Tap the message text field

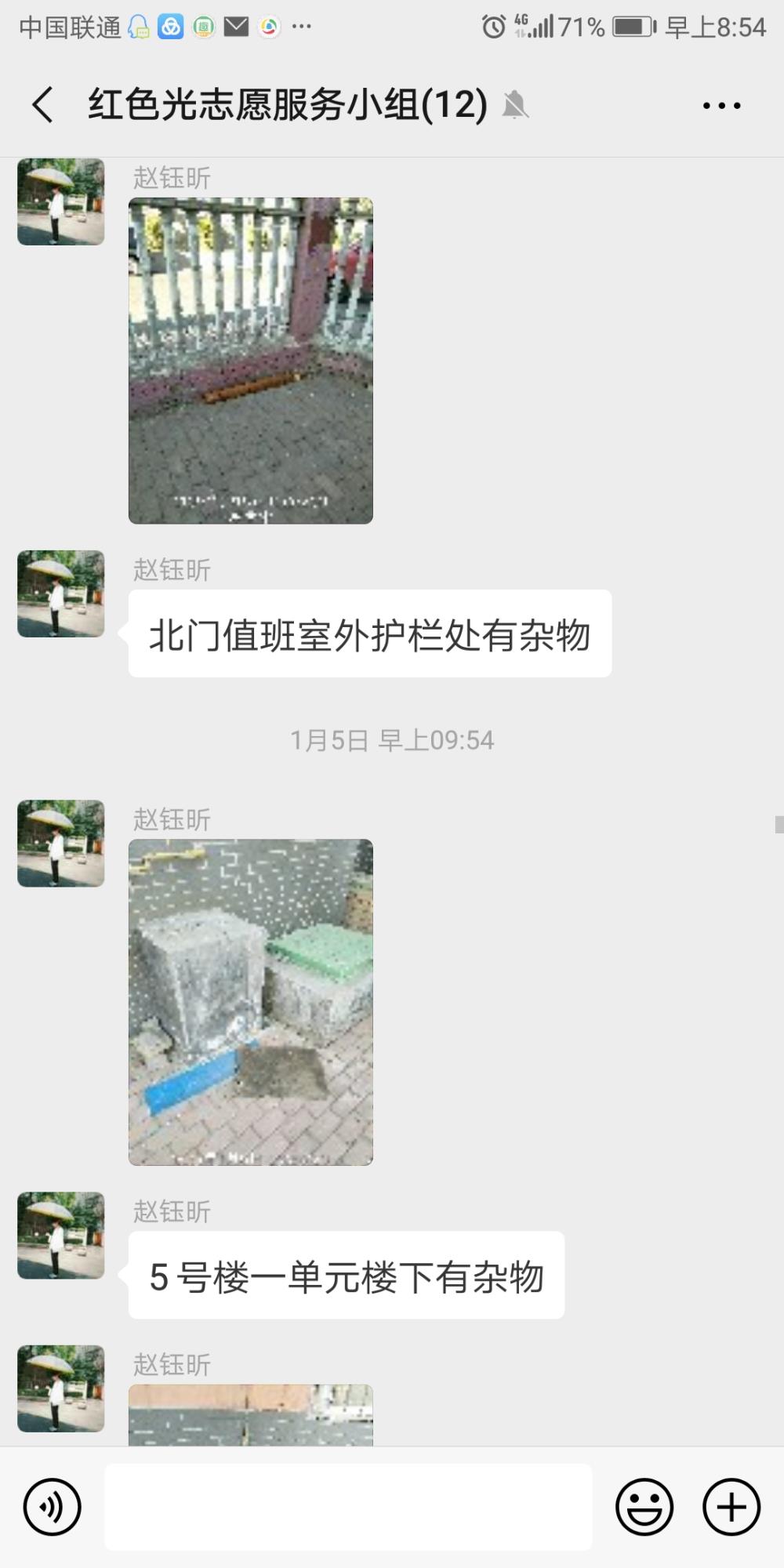tap(348, 1507)
